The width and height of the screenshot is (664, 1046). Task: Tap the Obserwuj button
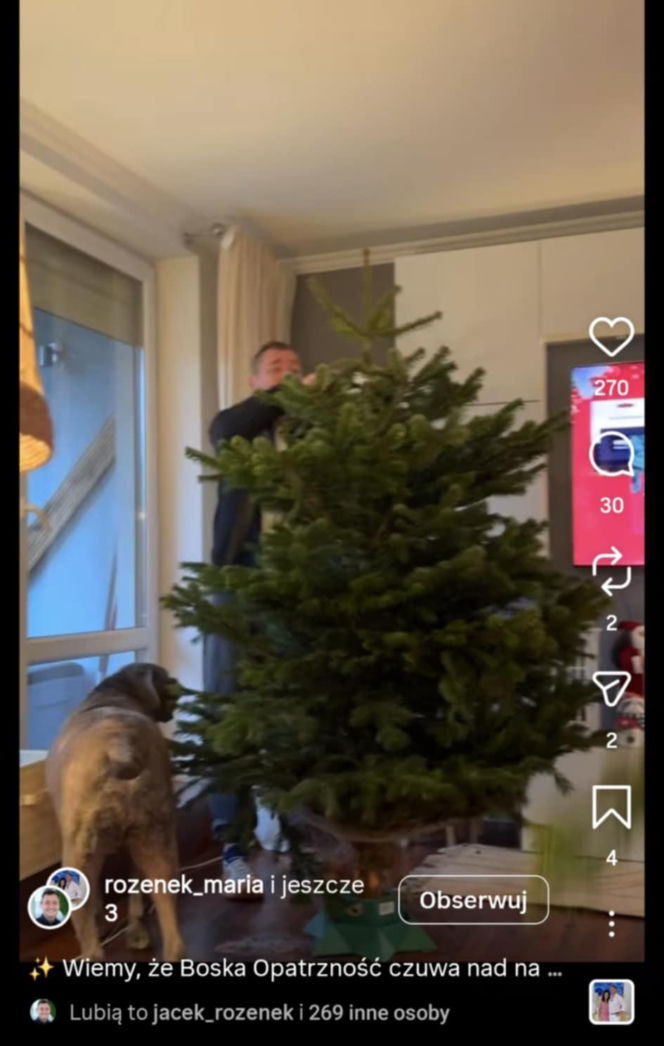(x=473, y=900)
